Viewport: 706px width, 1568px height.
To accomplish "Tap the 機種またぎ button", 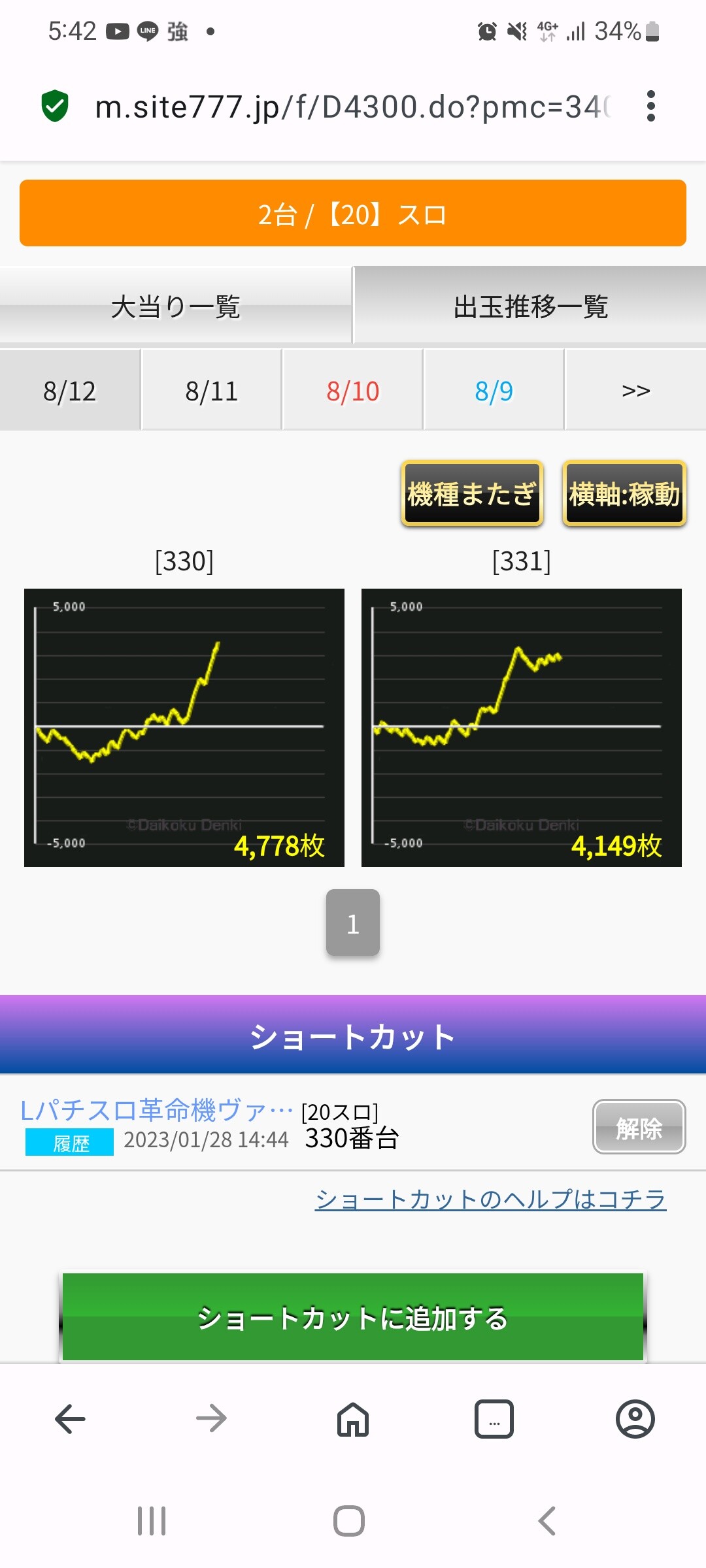I will [472, 493].
